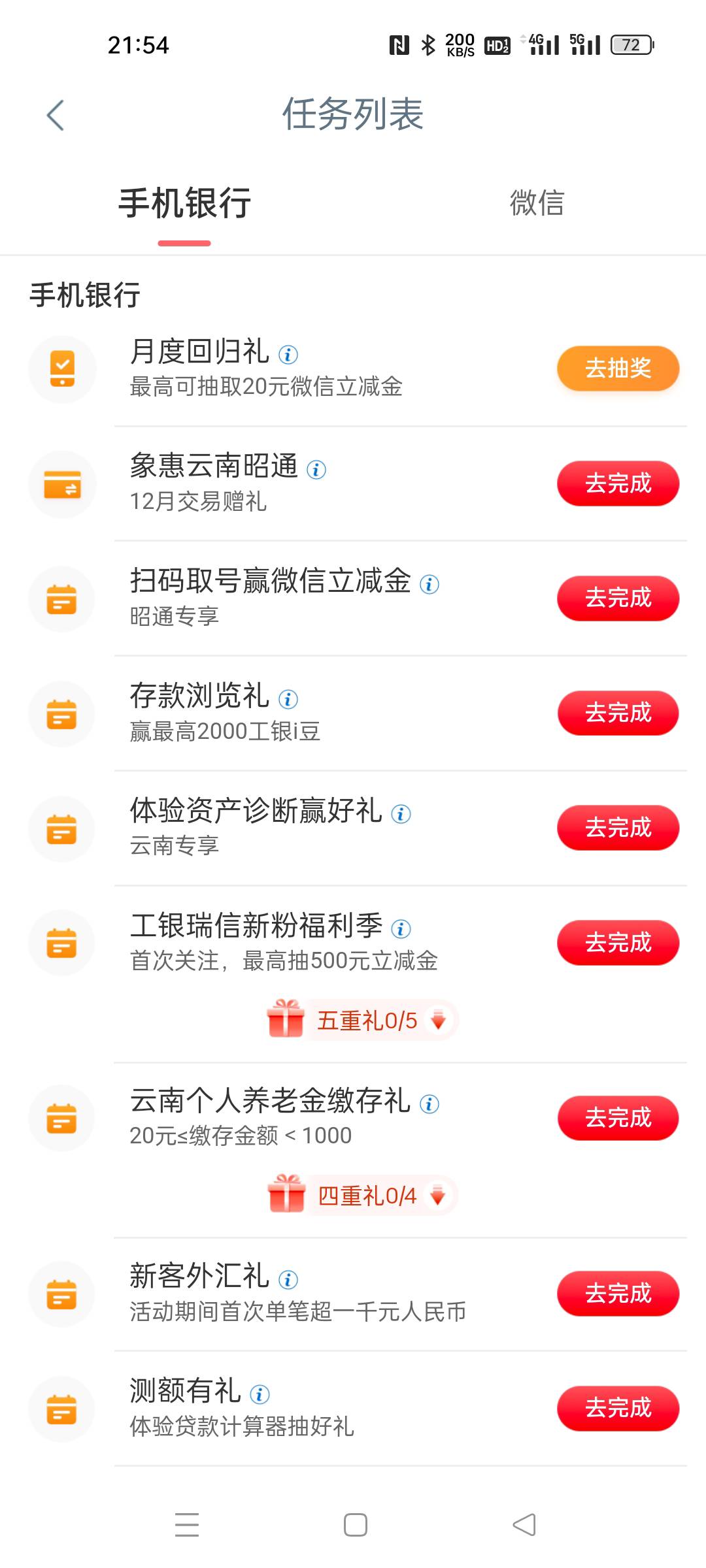Tap 去完成 for 新客外汇礼
The height and width of the screenshot is (1568, 706).
pos(618,1294)
